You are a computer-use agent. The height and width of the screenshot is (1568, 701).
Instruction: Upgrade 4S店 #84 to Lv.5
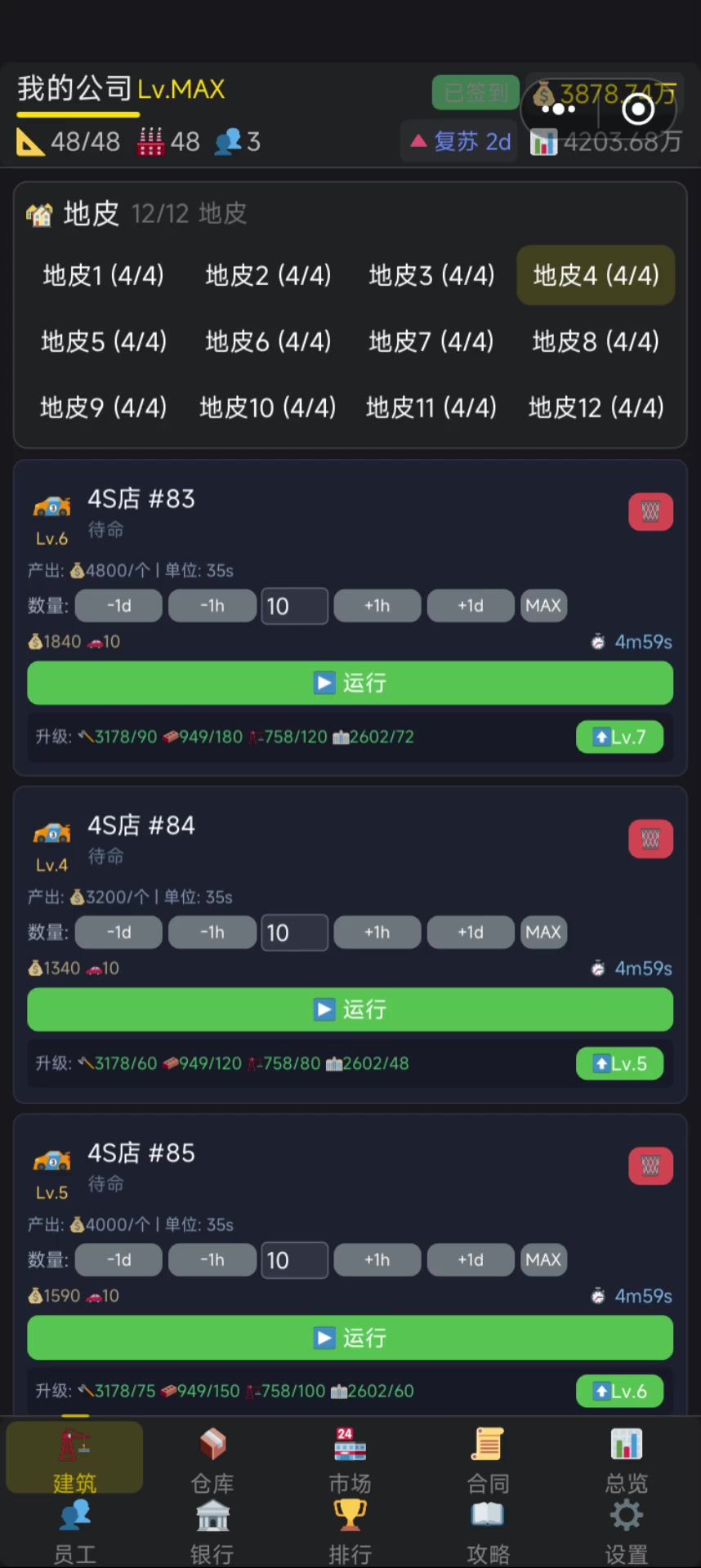[x=619, y=1063]
